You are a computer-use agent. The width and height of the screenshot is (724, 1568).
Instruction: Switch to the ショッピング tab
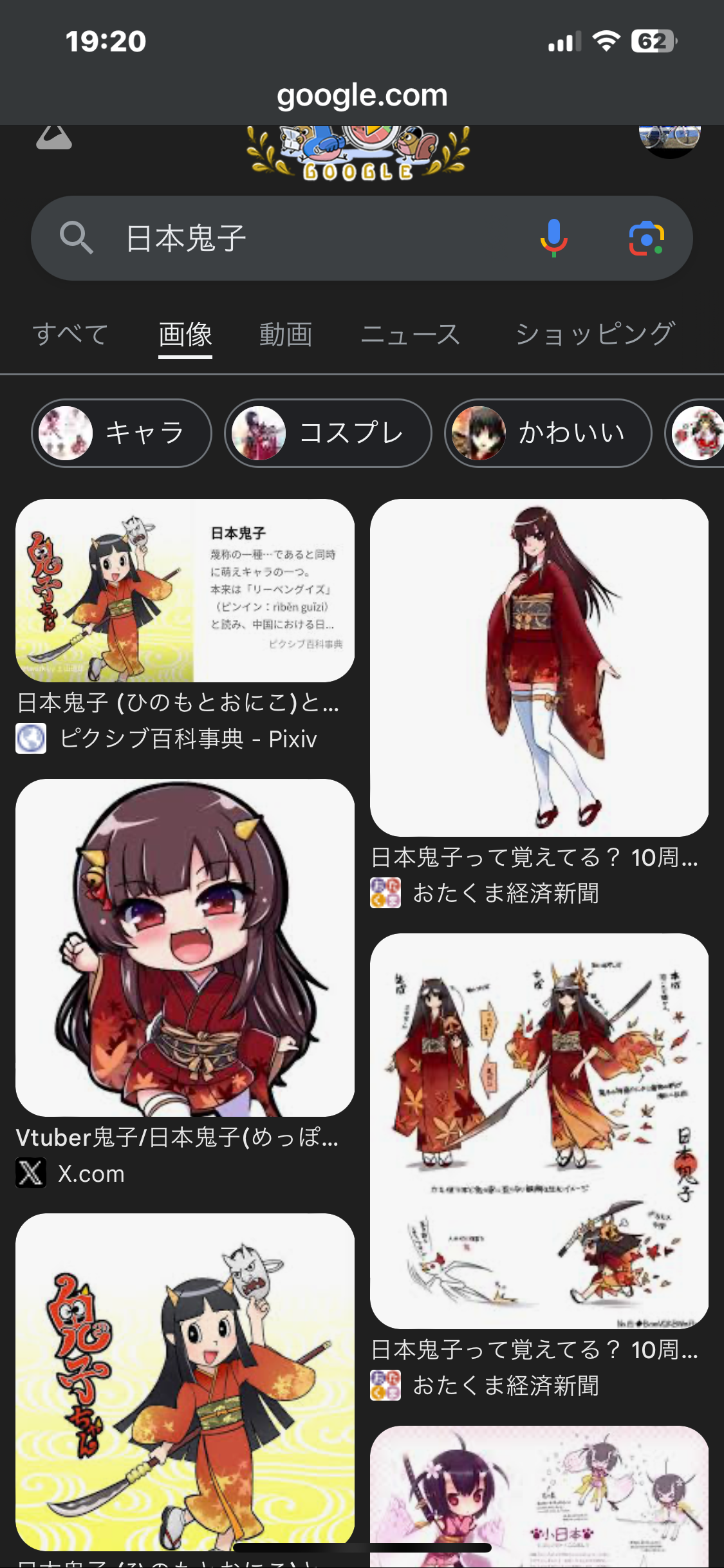pyautogui.click(x=595, y=335)
